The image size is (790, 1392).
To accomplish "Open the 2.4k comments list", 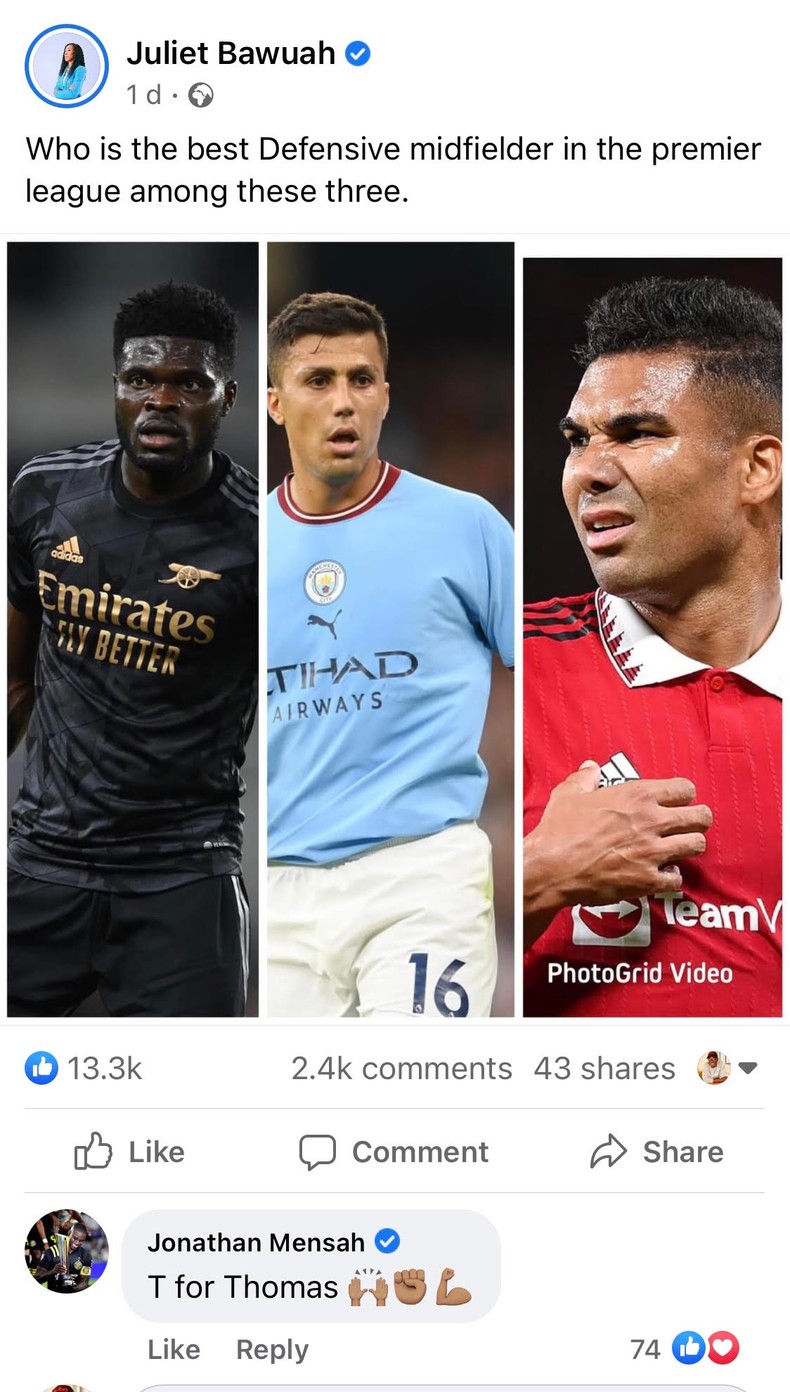I will pos(401,1068).
